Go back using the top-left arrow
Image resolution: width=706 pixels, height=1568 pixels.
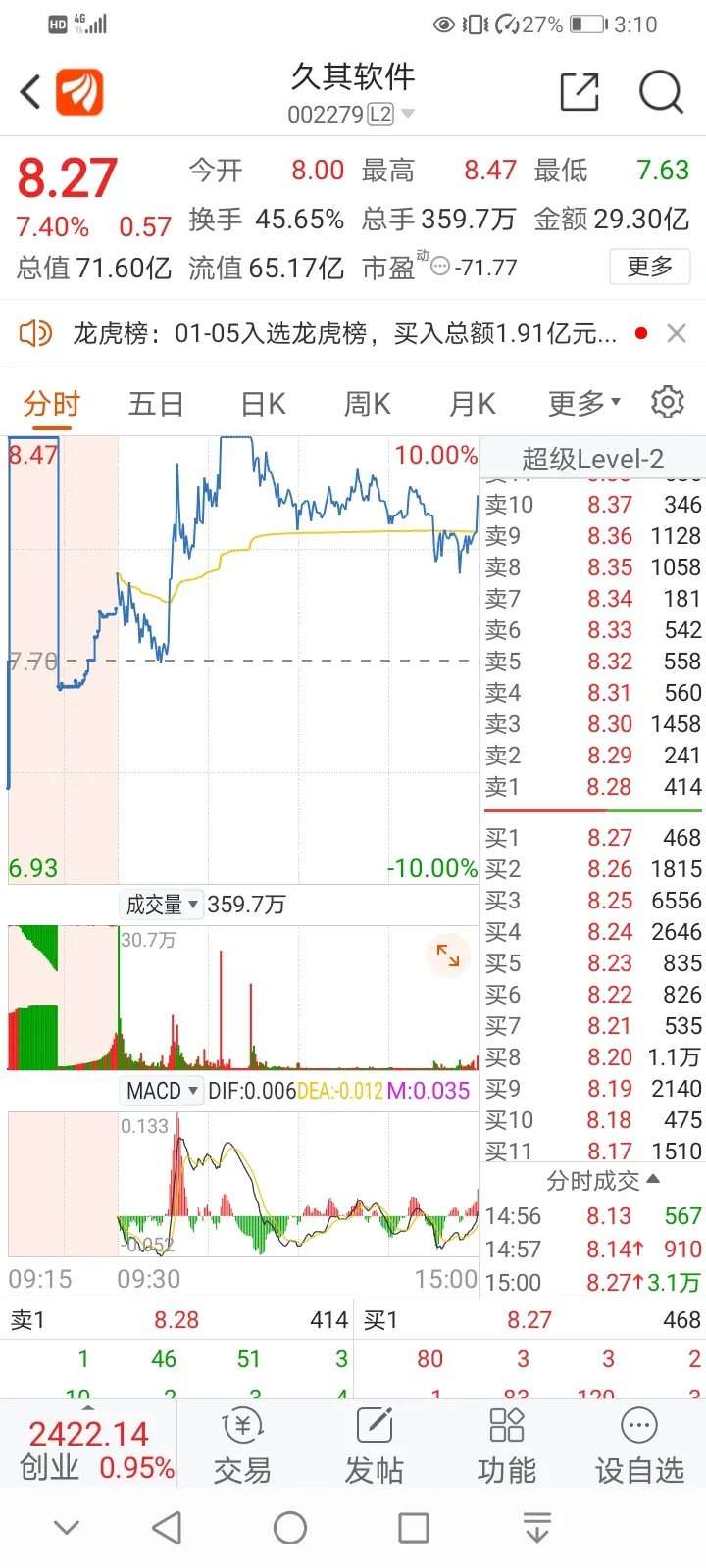coord(30,93)
